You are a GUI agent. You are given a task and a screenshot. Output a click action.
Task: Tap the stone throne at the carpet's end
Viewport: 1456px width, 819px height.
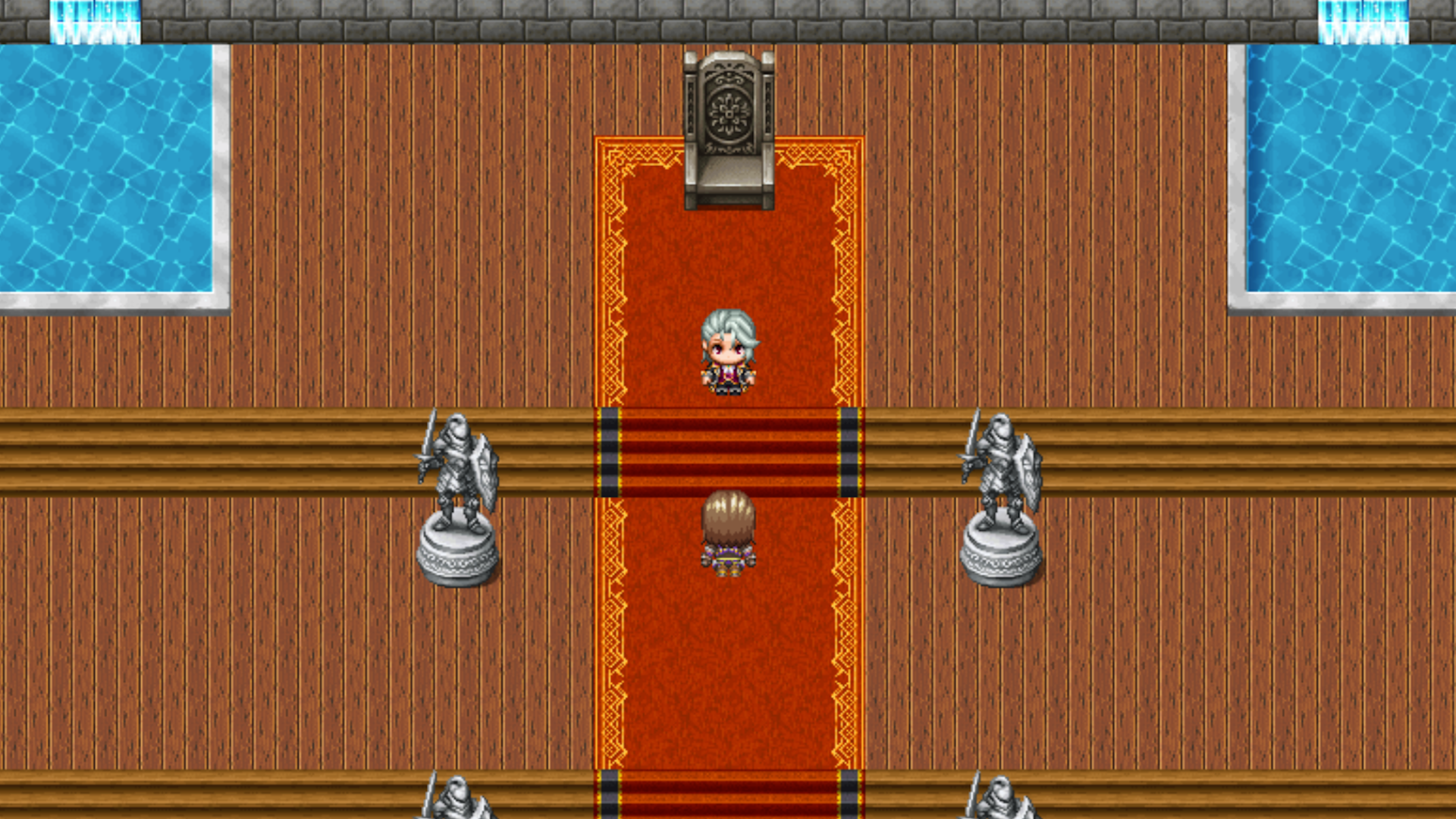(728, 130)
